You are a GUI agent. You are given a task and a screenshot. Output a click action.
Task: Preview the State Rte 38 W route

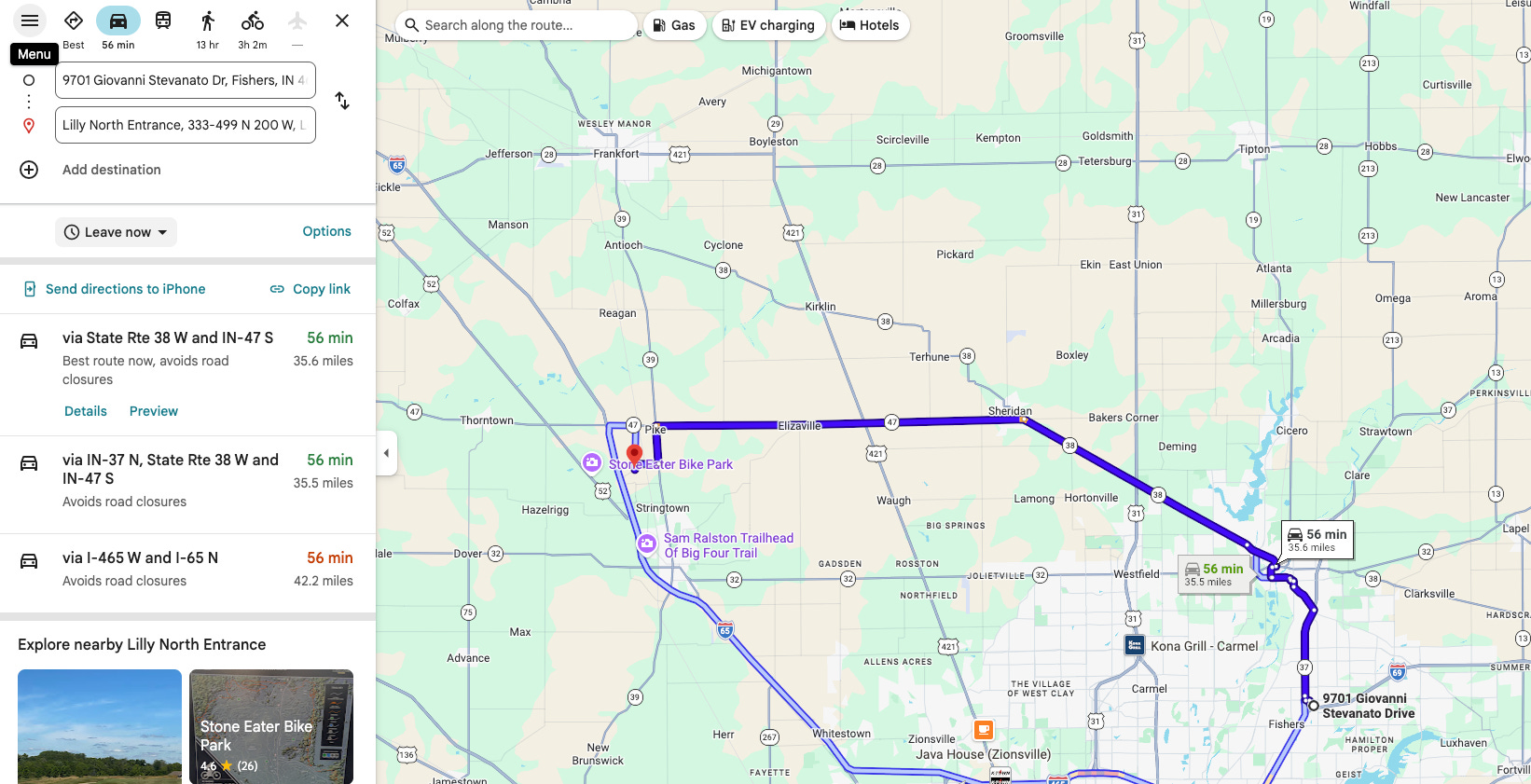point(154,411)
